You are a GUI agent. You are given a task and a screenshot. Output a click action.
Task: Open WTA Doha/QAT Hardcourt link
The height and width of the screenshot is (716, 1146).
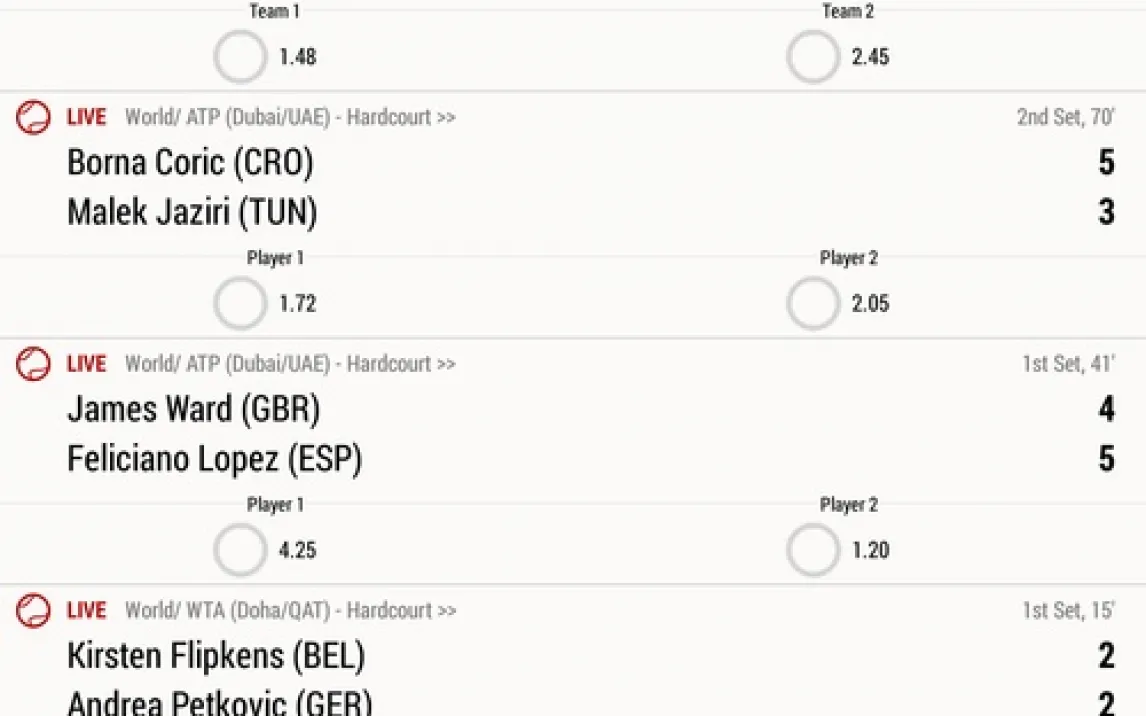click(290, 610)
